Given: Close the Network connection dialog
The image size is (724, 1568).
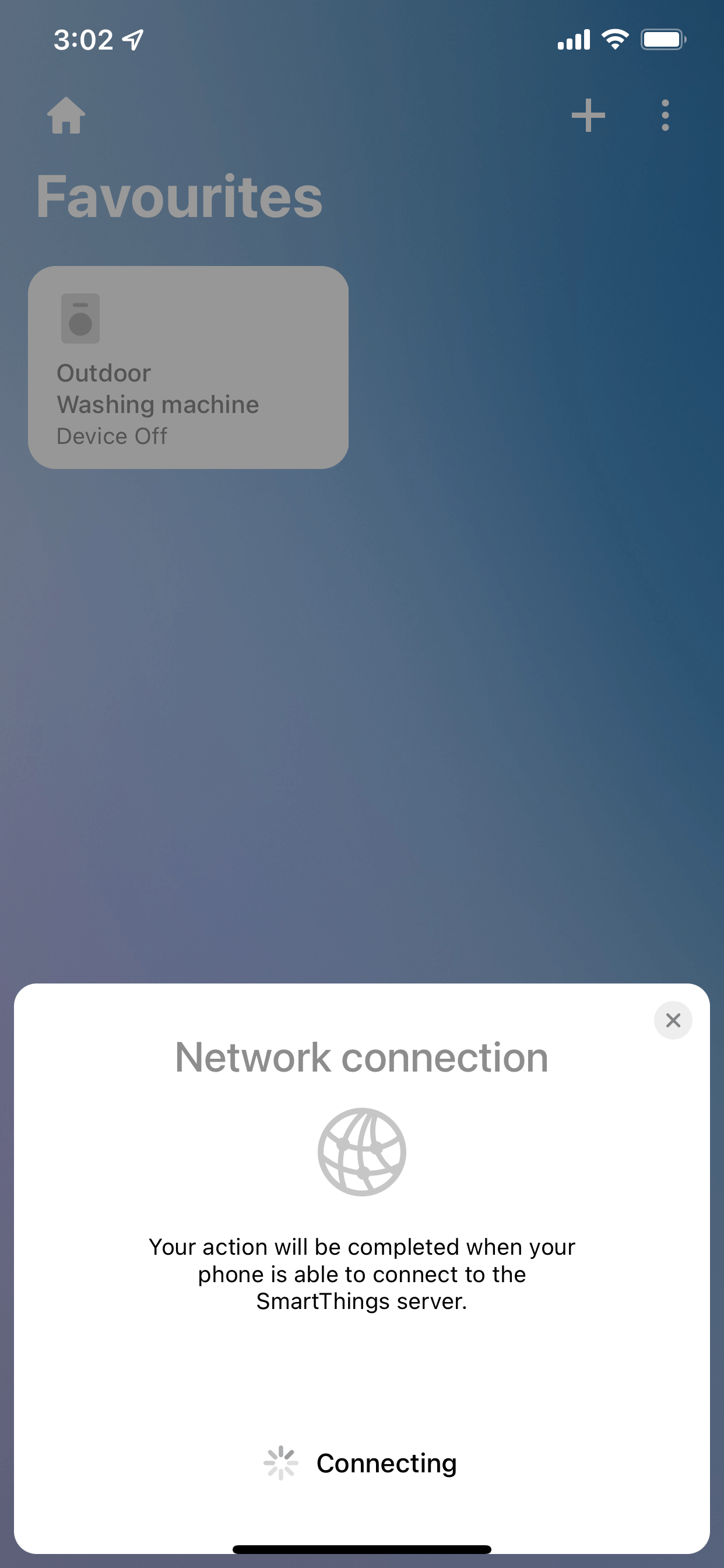Looking at the screenshot, I should pos(673,1020).
